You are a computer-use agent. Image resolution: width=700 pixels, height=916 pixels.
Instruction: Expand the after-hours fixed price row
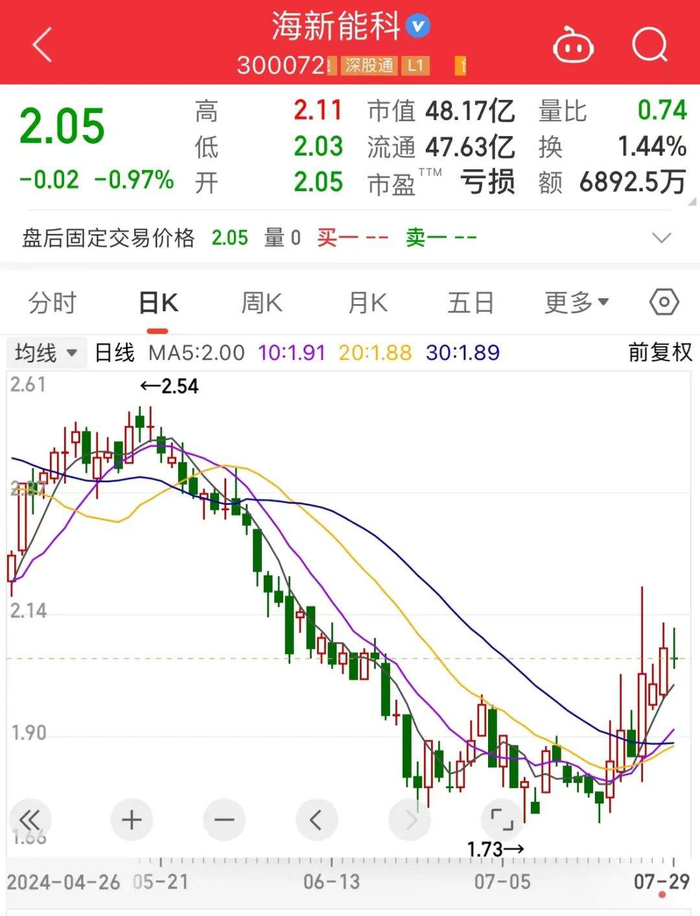pos(661,238)
